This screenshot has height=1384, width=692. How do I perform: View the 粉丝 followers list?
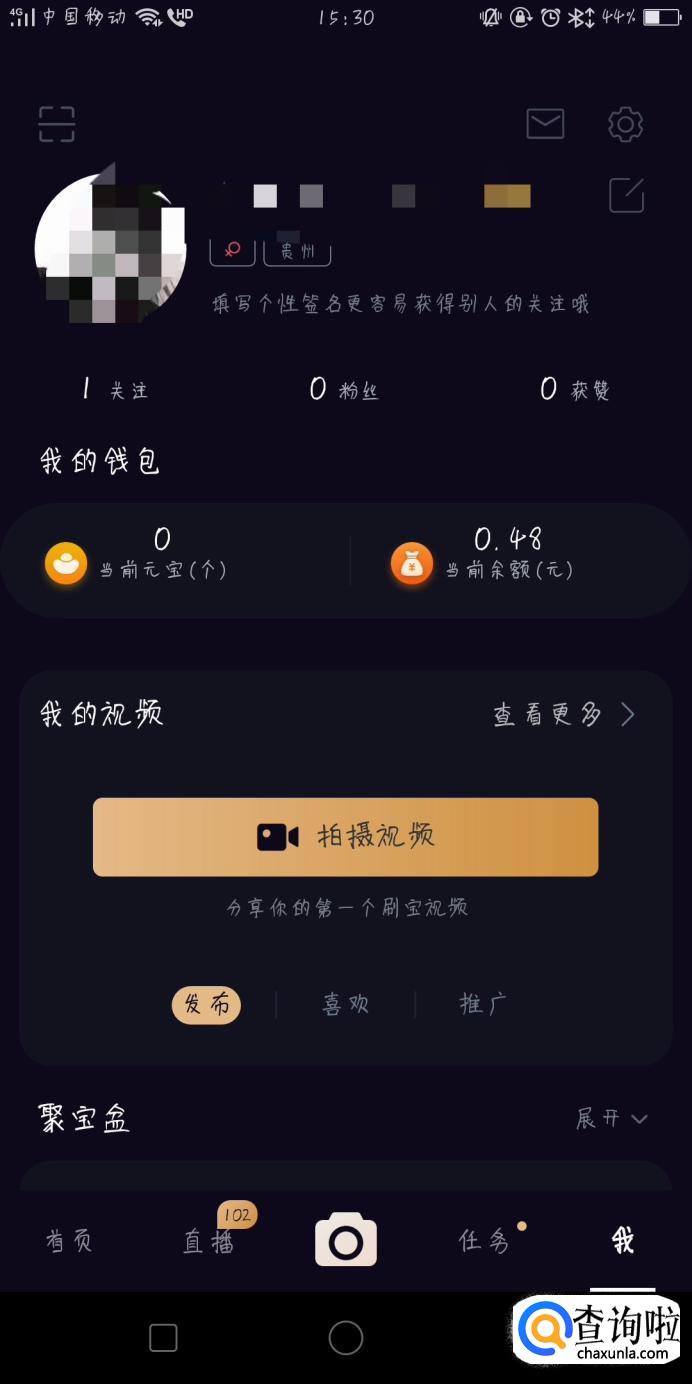(x=345, y=390)
